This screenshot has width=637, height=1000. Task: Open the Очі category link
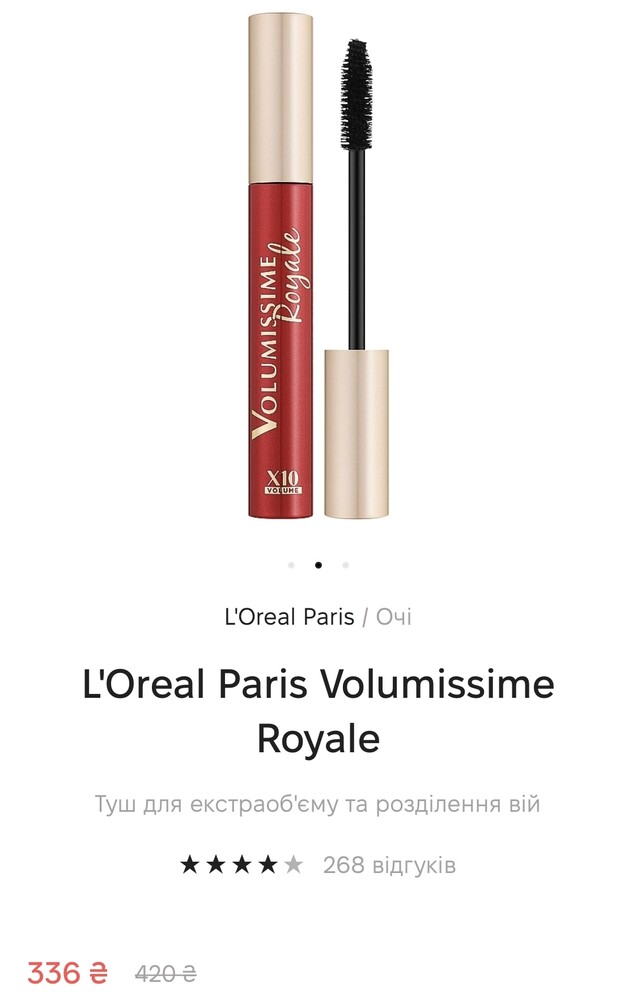pyautogui.click(x=393, y=617)
